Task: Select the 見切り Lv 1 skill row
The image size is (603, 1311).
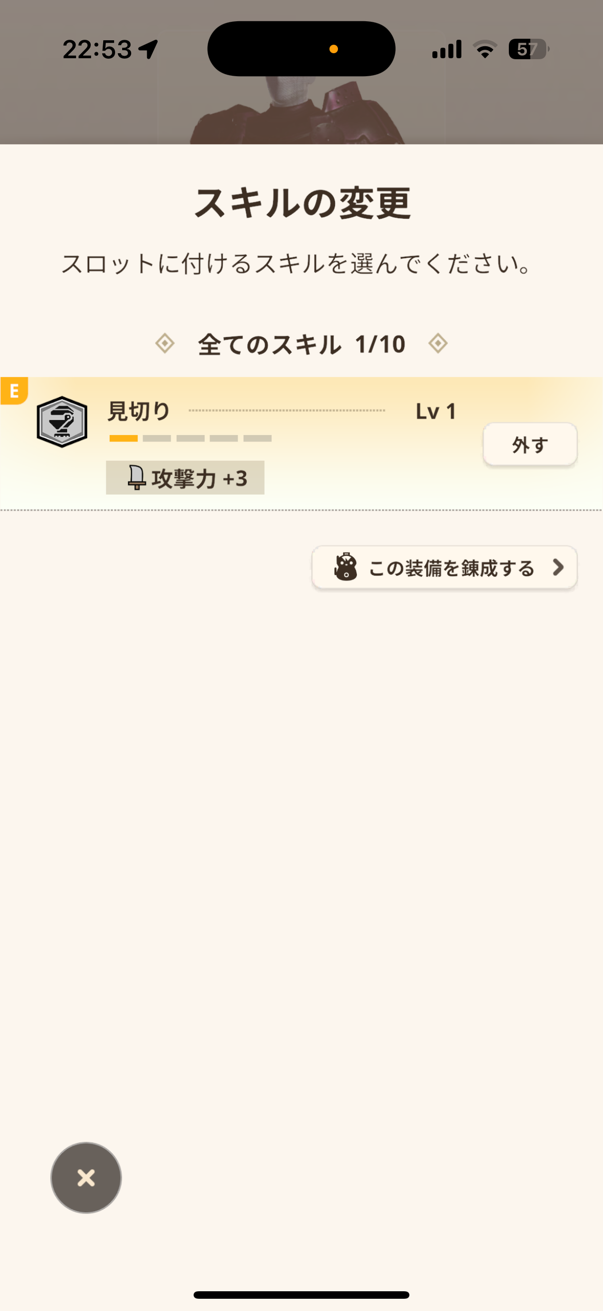Action: (x=301, y=444)
